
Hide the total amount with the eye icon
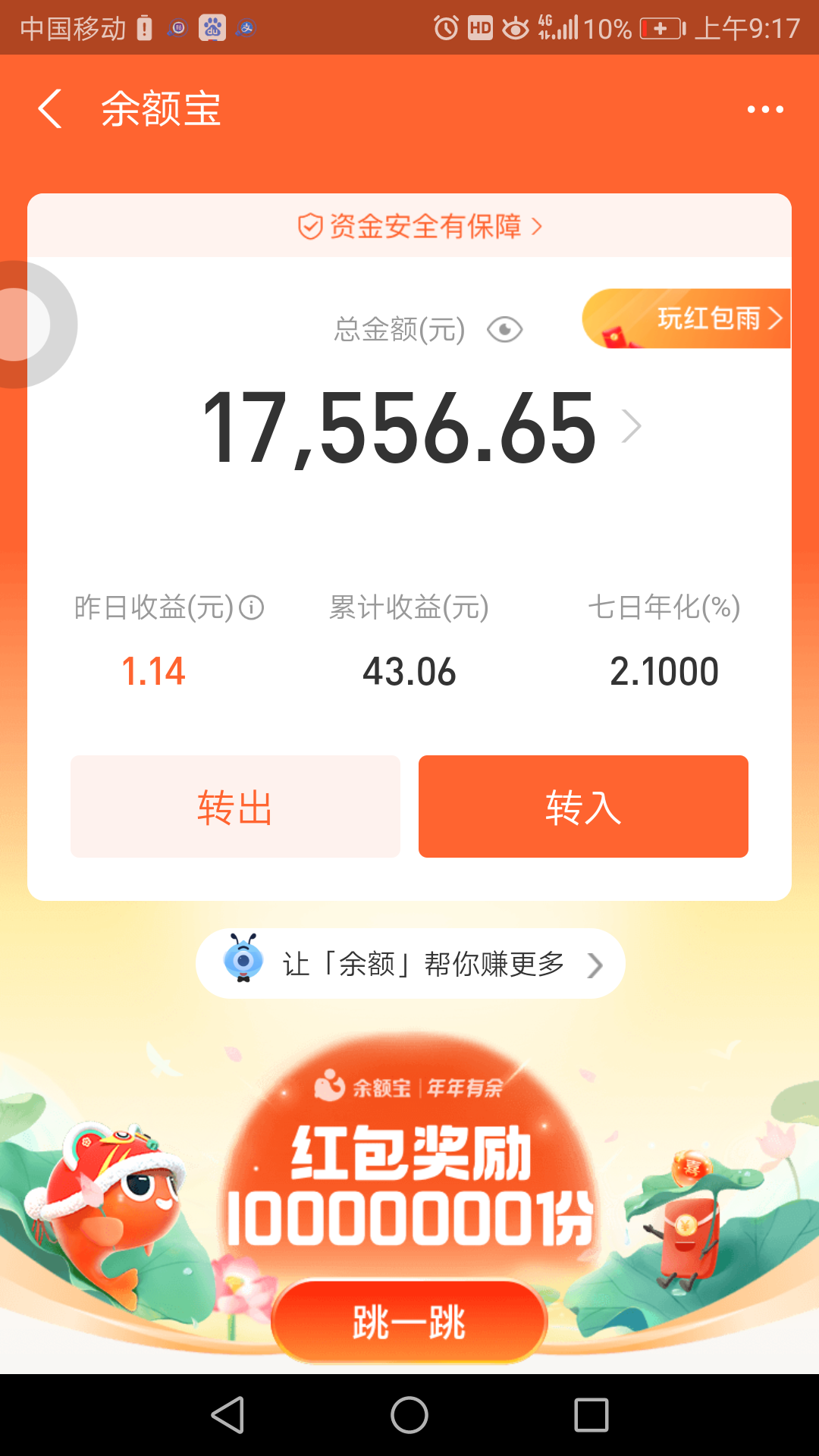point(504,330)
